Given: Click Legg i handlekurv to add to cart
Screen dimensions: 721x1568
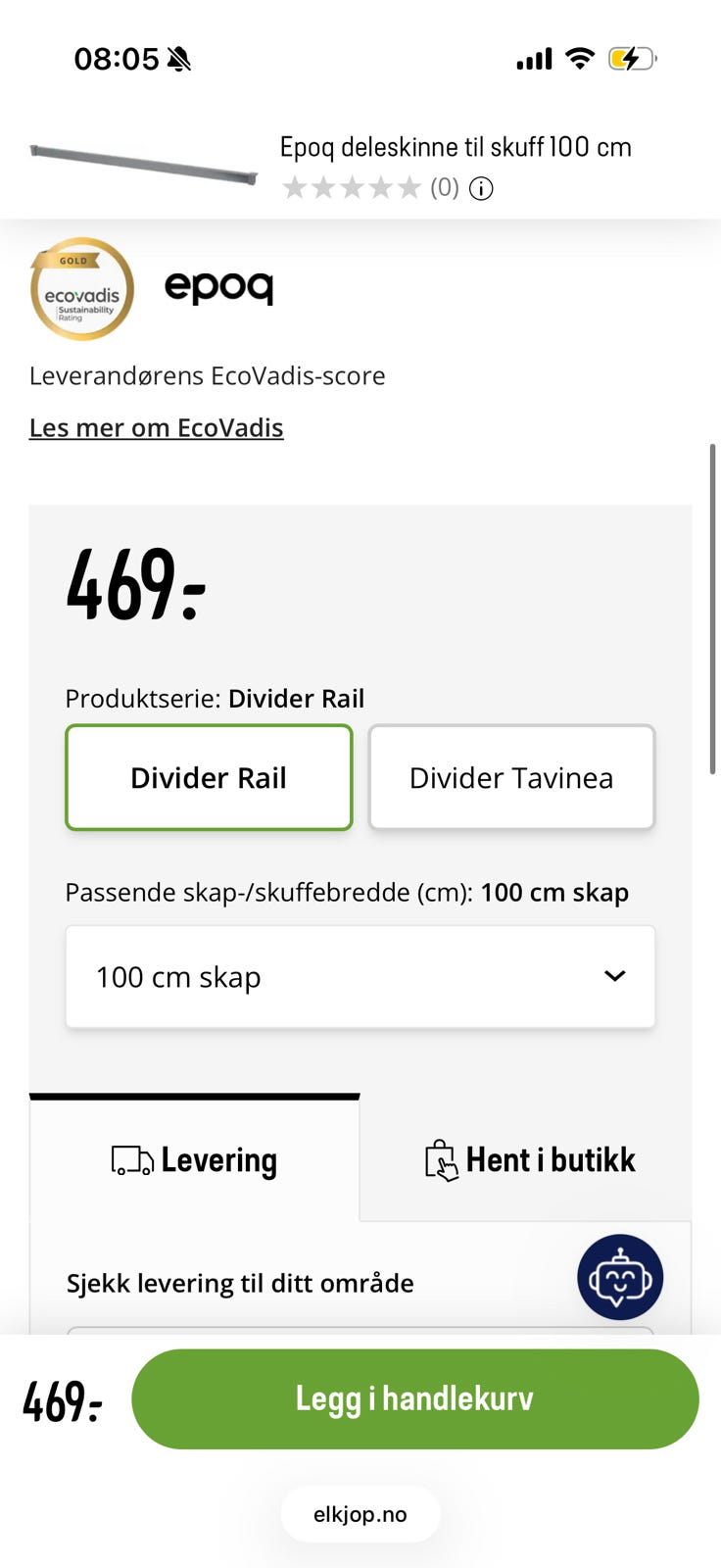Looking at the screenshot, I should [414, 1399].
